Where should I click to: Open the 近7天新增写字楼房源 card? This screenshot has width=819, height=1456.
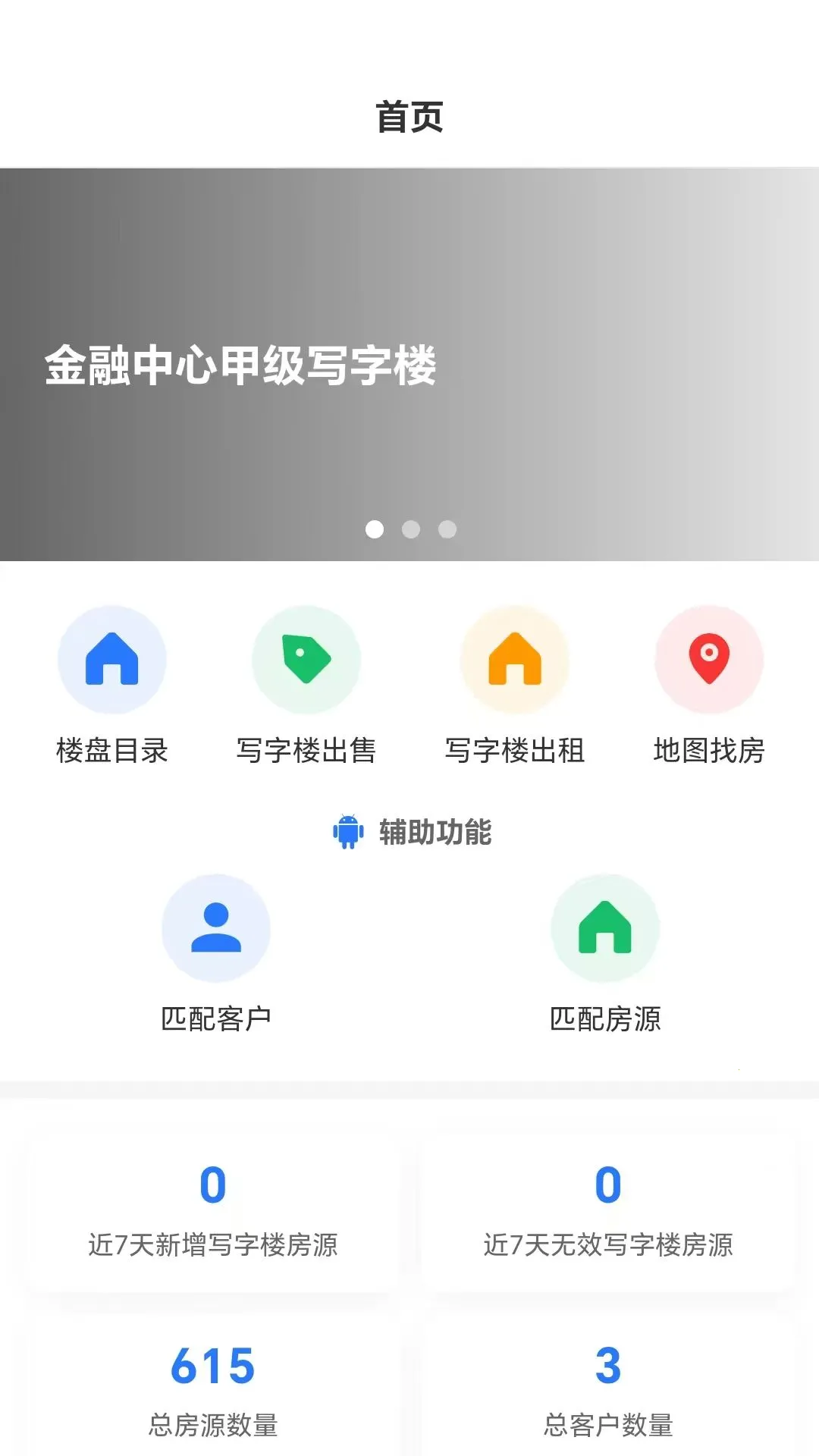coord(213,1210)
